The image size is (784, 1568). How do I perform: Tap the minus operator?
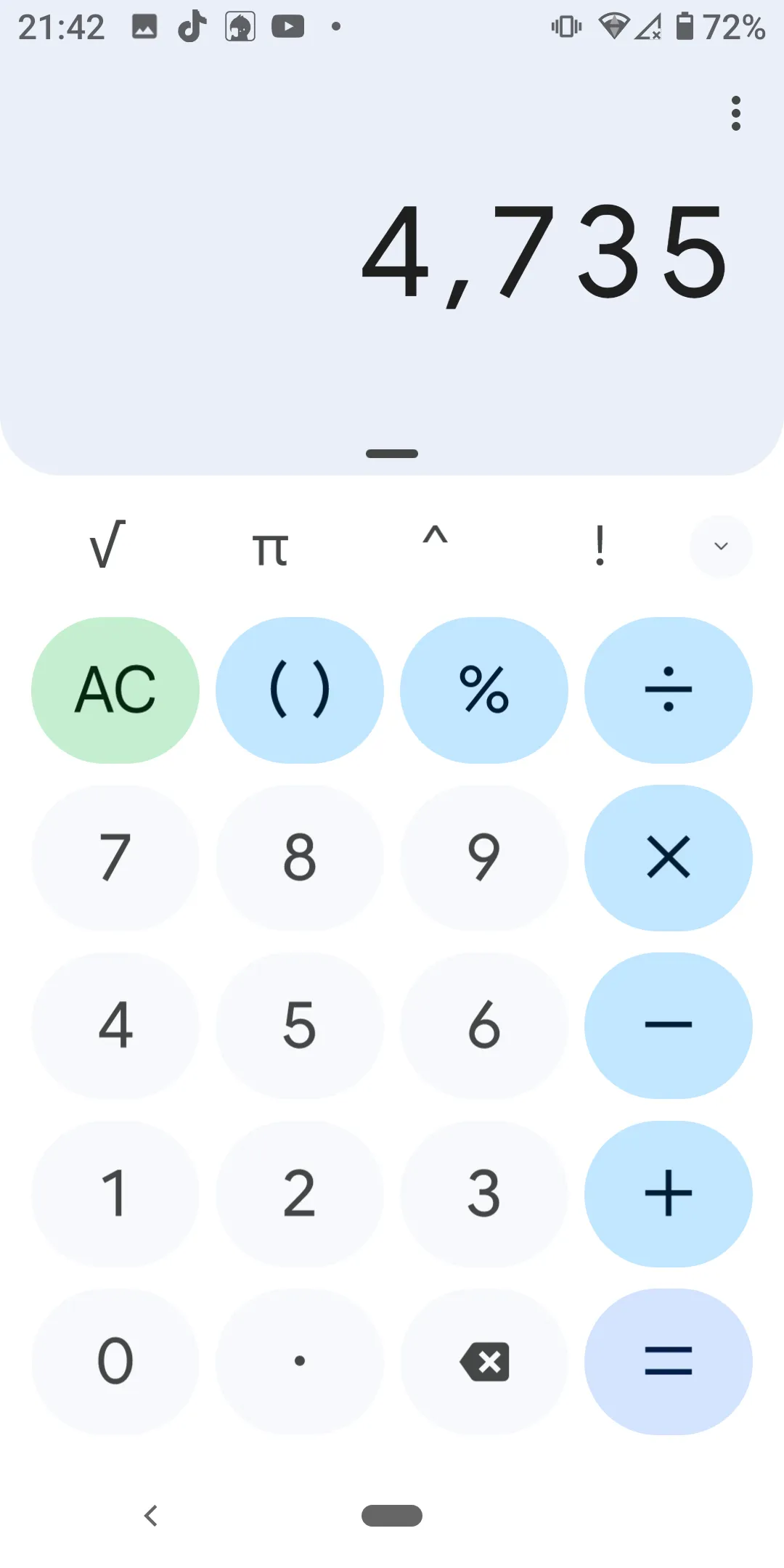[x=669, y=1025]
